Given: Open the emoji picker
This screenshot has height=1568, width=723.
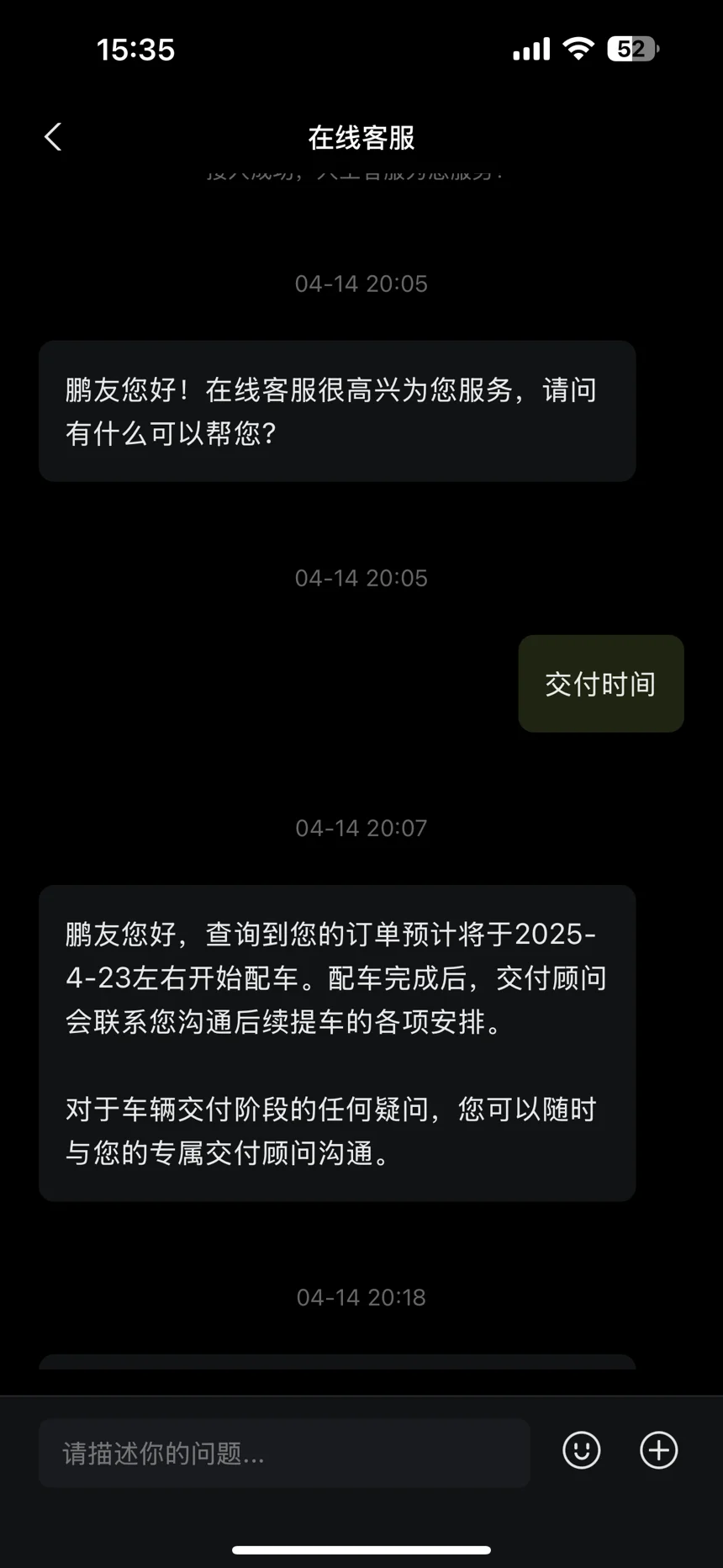Looking at the screenshot, I should click(581, 1450).
